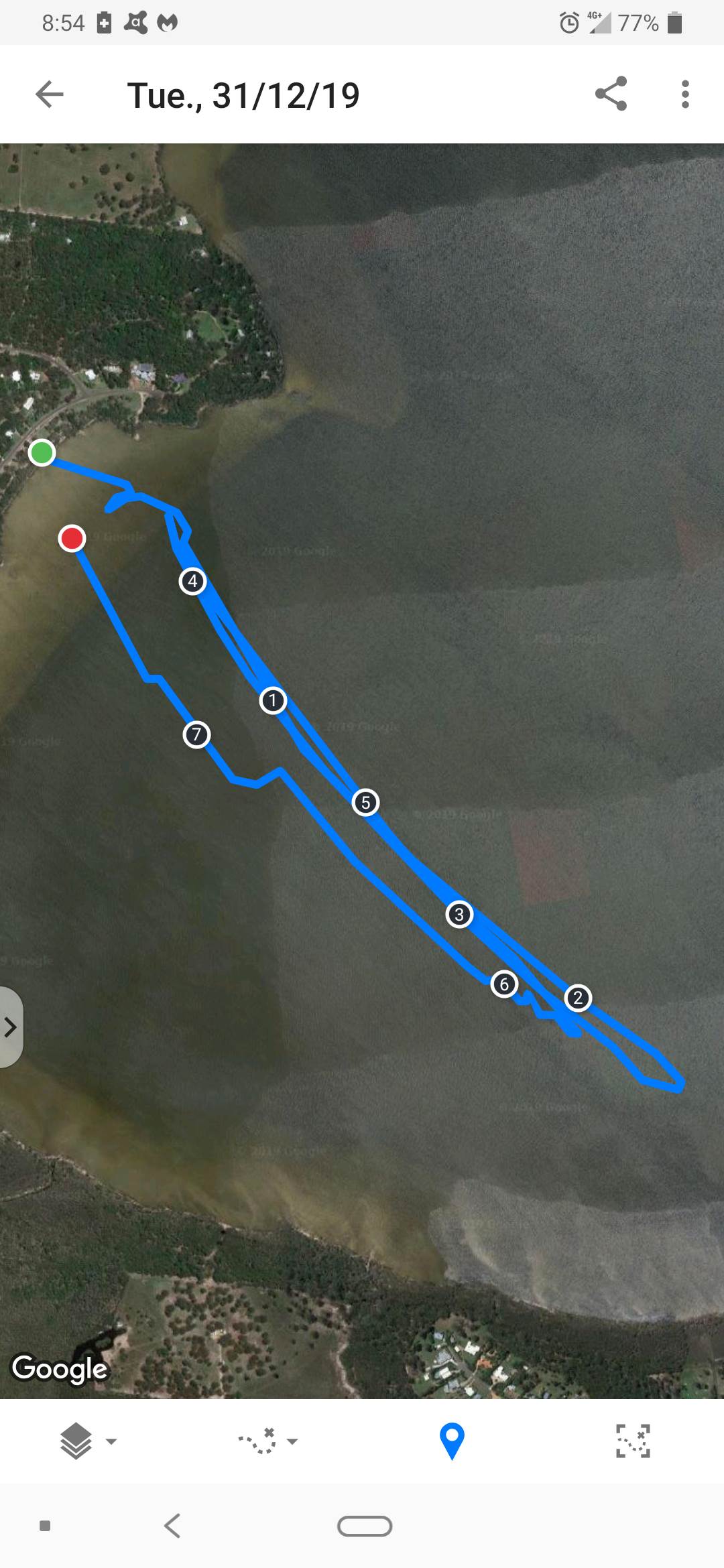724x1568 pixels.
Task: Tap the green start point marker
Action: pos(42,453)
